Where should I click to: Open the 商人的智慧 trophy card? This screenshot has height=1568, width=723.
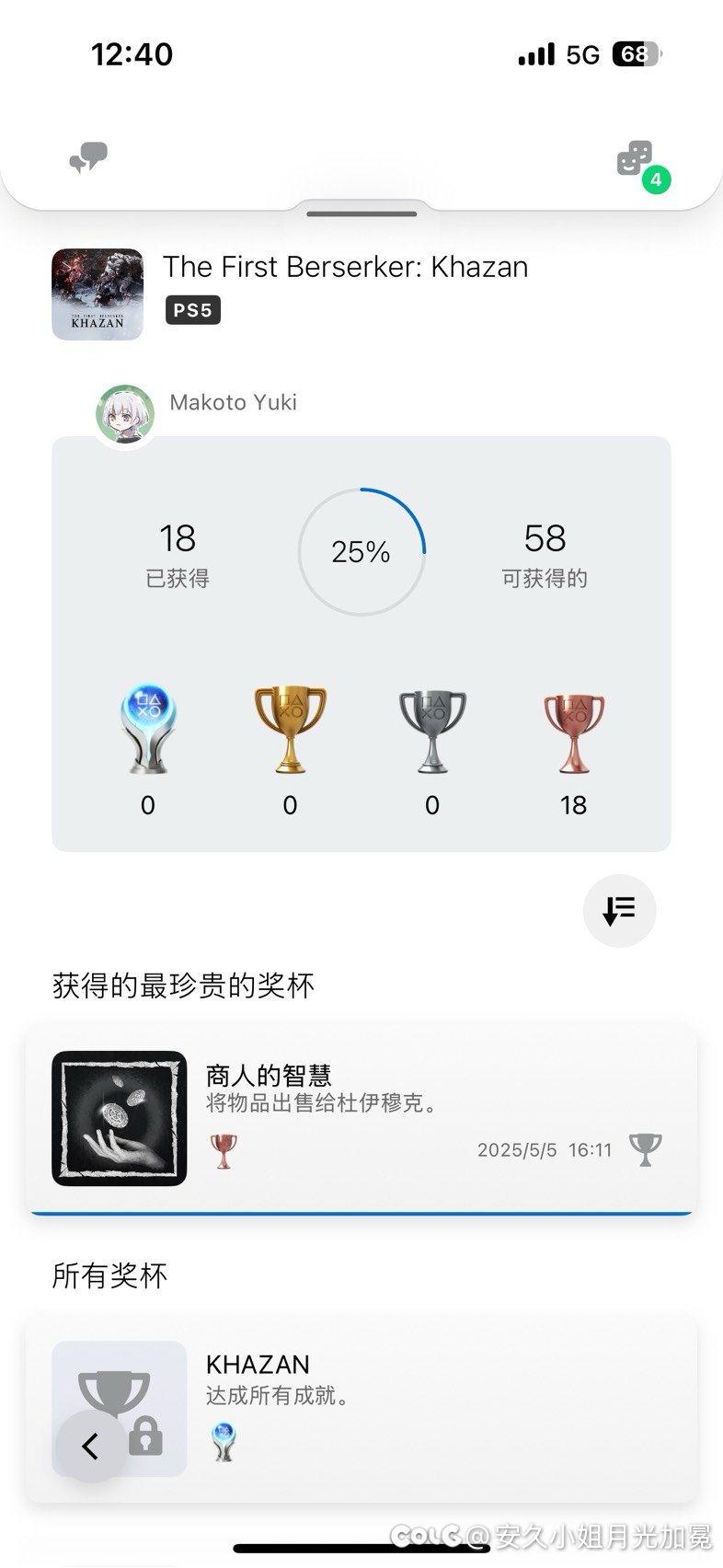coord(361,1117)
